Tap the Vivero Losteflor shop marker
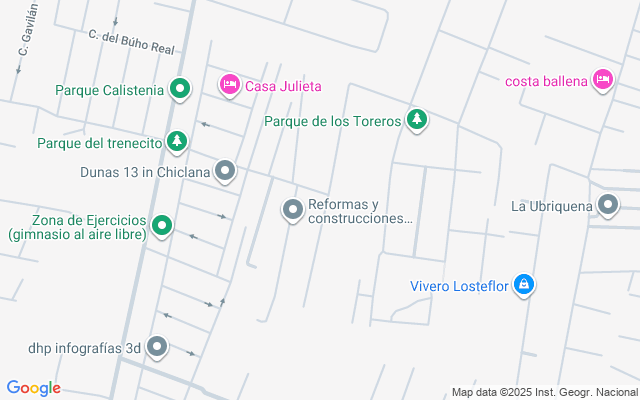 coord(523,286)
